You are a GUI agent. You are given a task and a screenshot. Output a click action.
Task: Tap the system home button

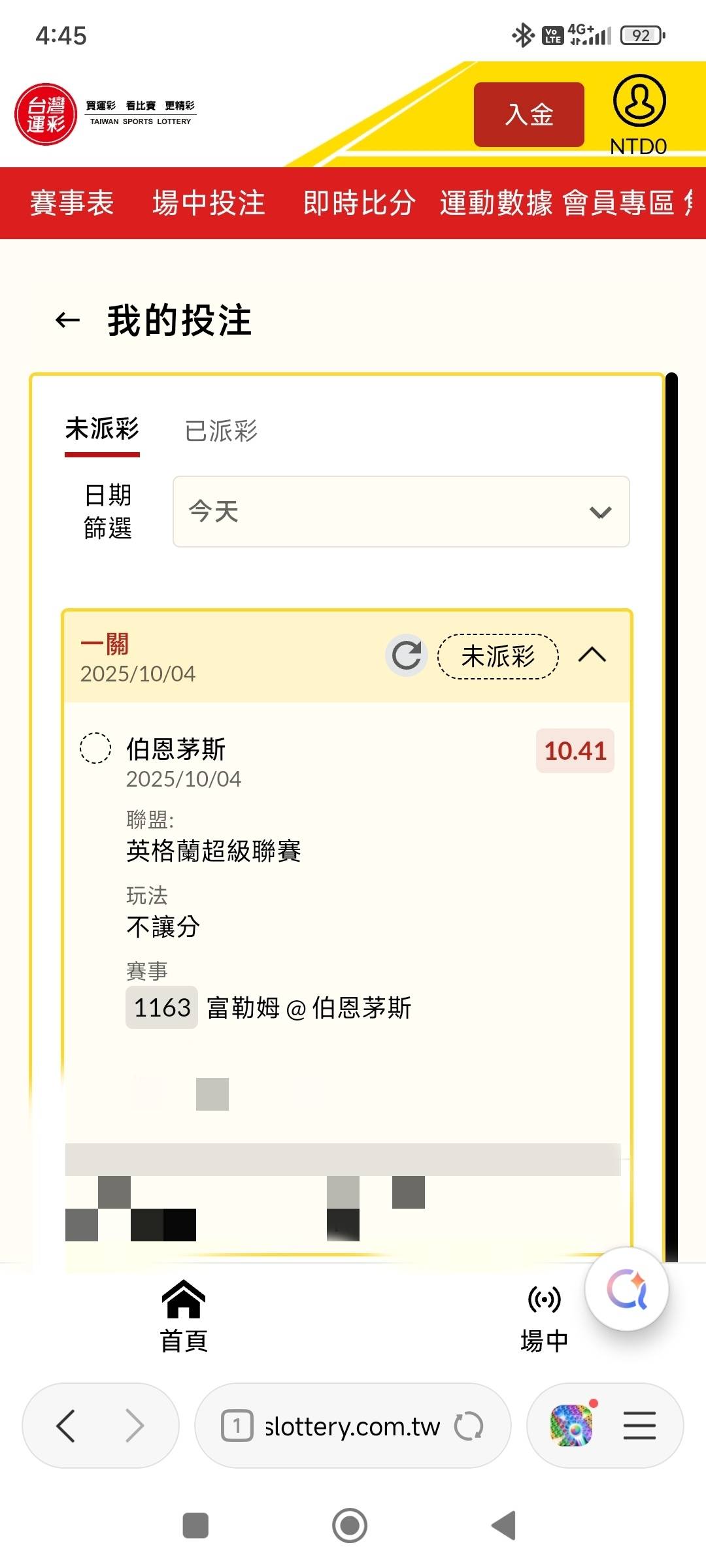click(x=350, y=1526)
